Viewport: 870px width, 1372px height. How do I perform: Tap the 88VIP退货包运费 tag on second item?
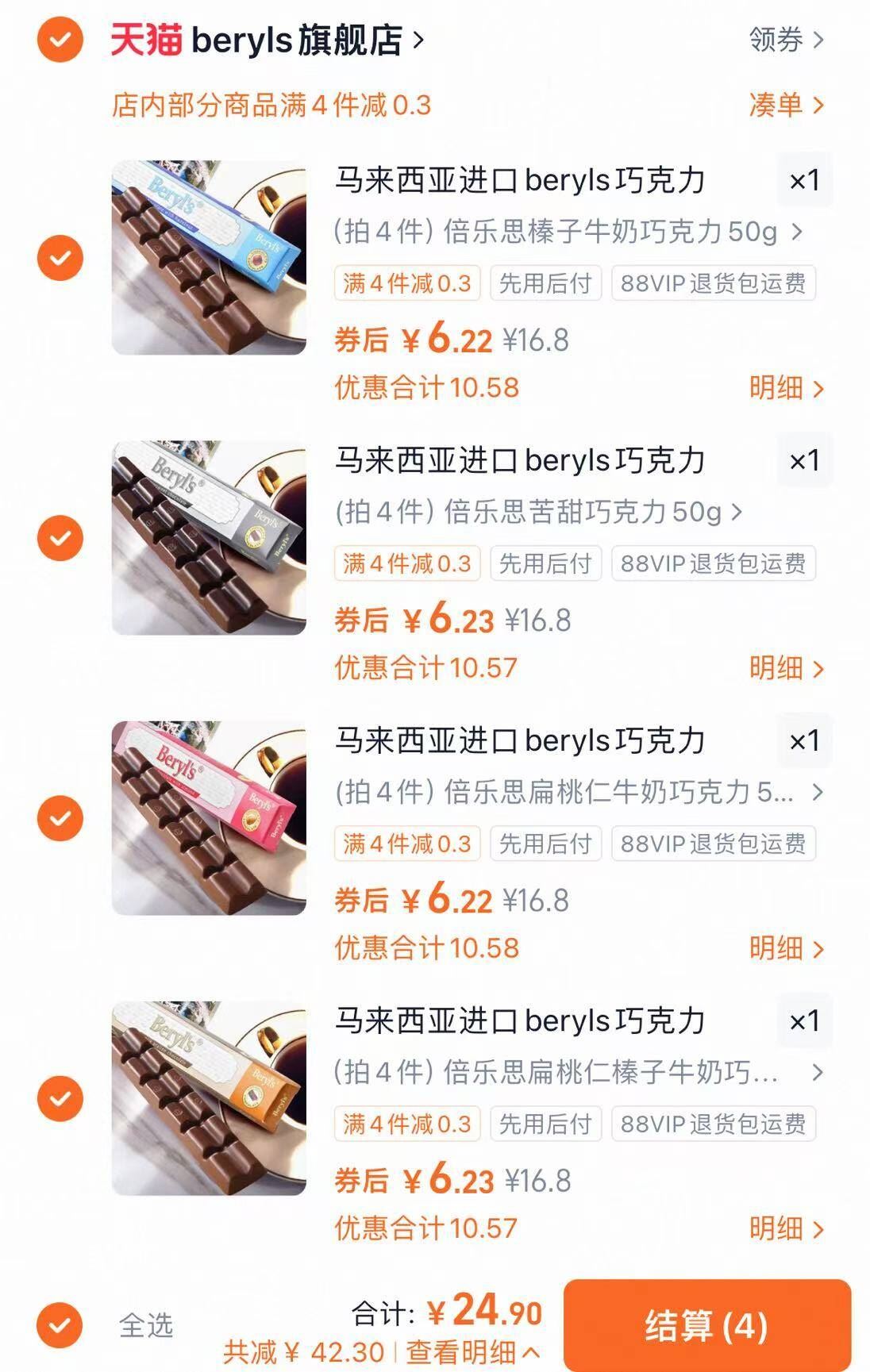[x=713, y=563]
